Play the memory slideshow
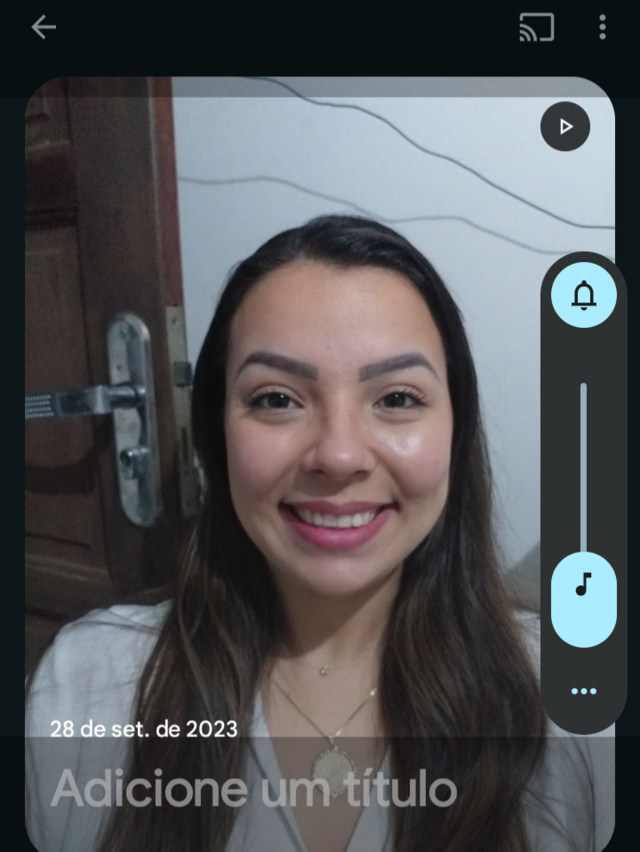This screenshot has width=640, height=852. coord(565,127)
